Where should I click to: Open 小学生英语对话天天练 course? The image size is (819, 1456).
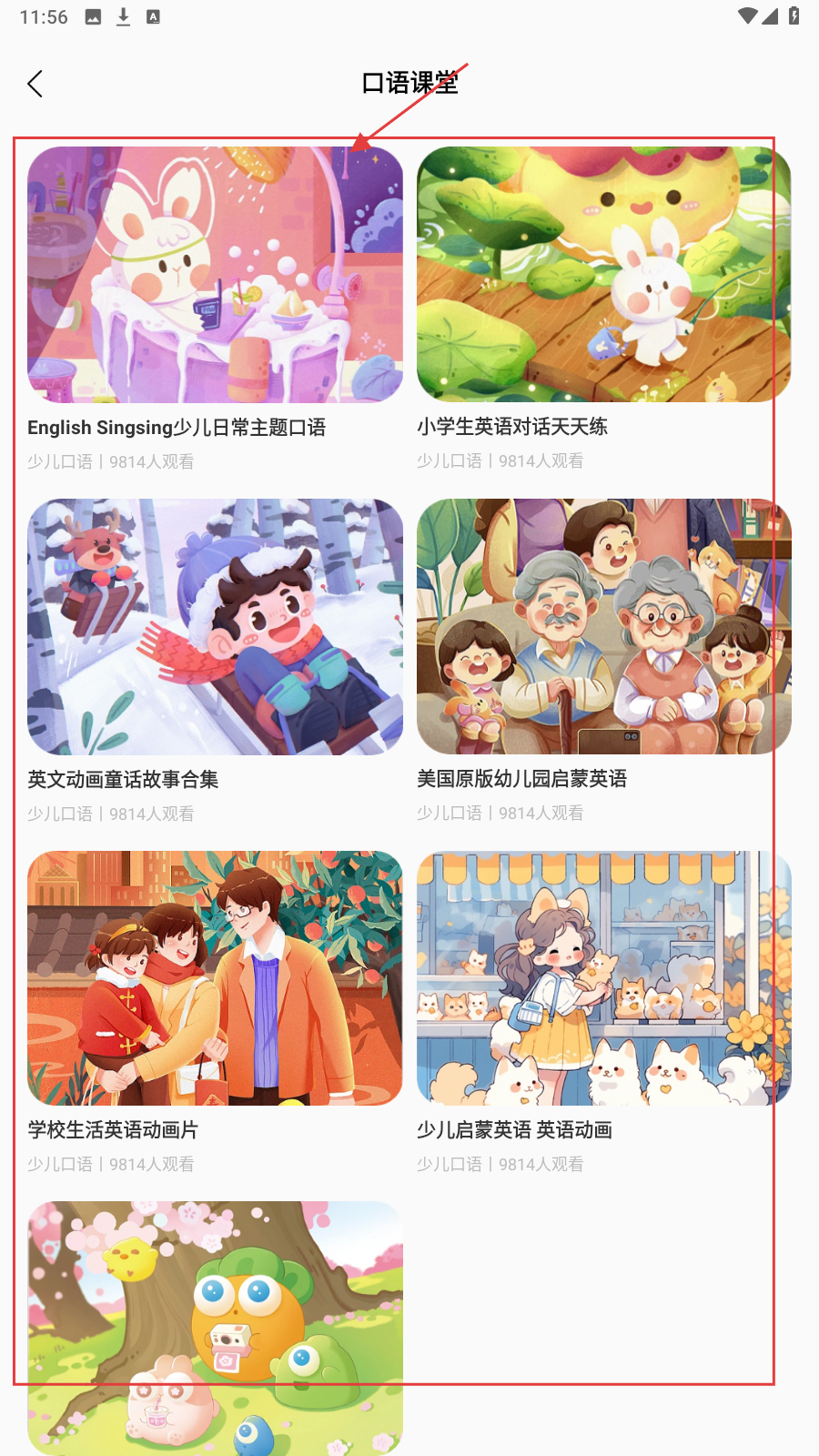click(603, 275)
